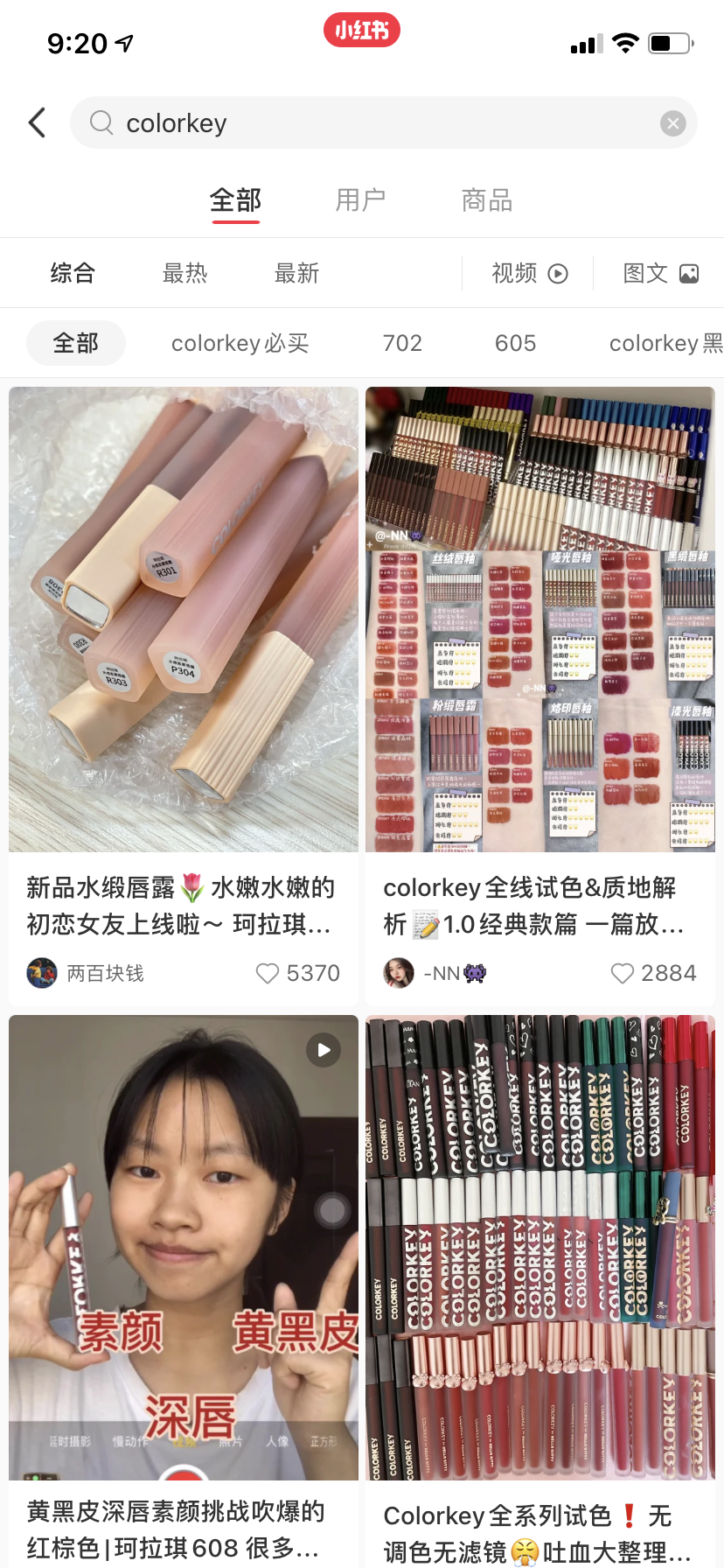
Task: Switch to the 商品 tab
Action: tap(486, 200)
